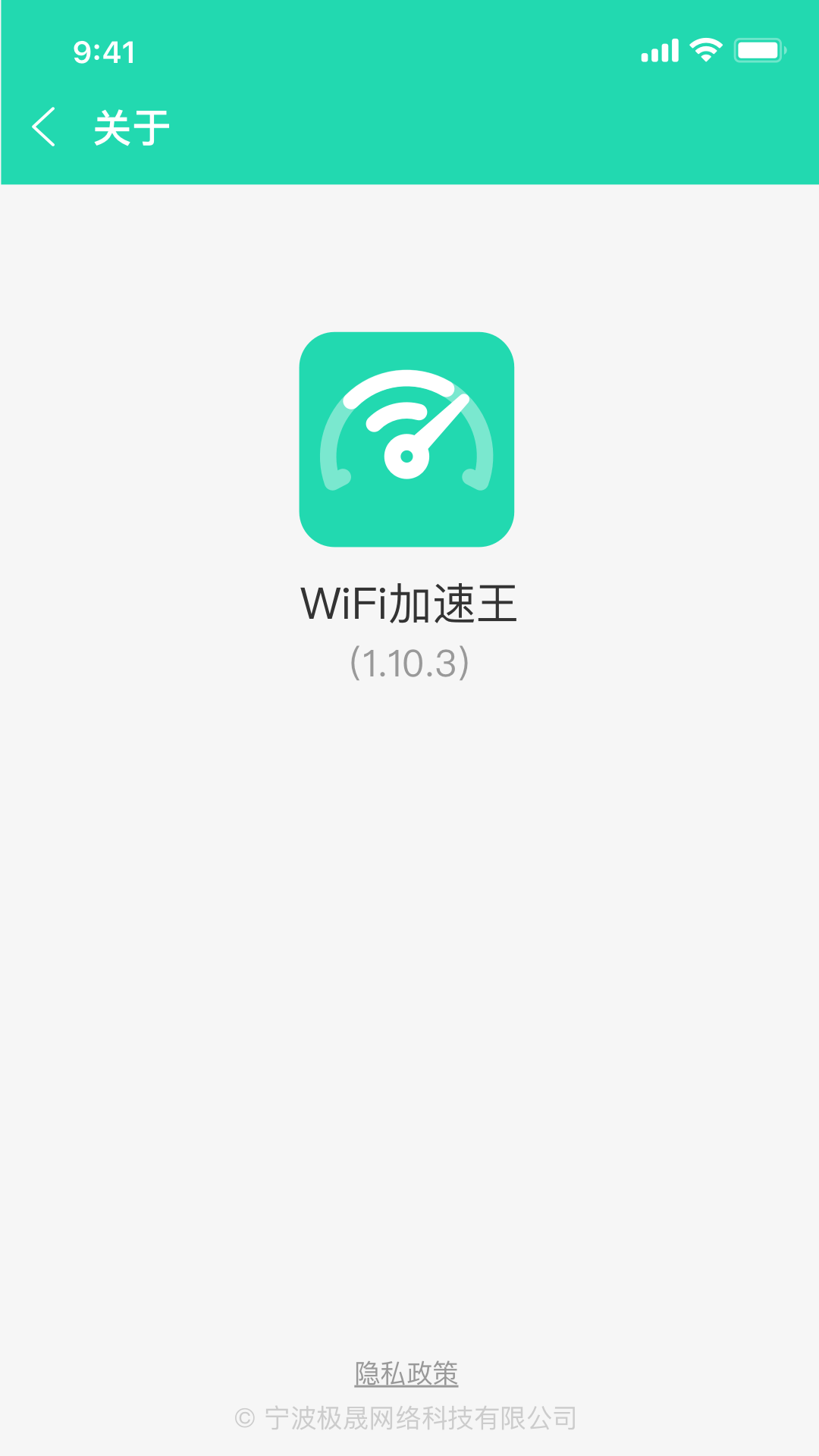Click the back arrow in the header
The image size is (819, 1456).
point(43,126)
